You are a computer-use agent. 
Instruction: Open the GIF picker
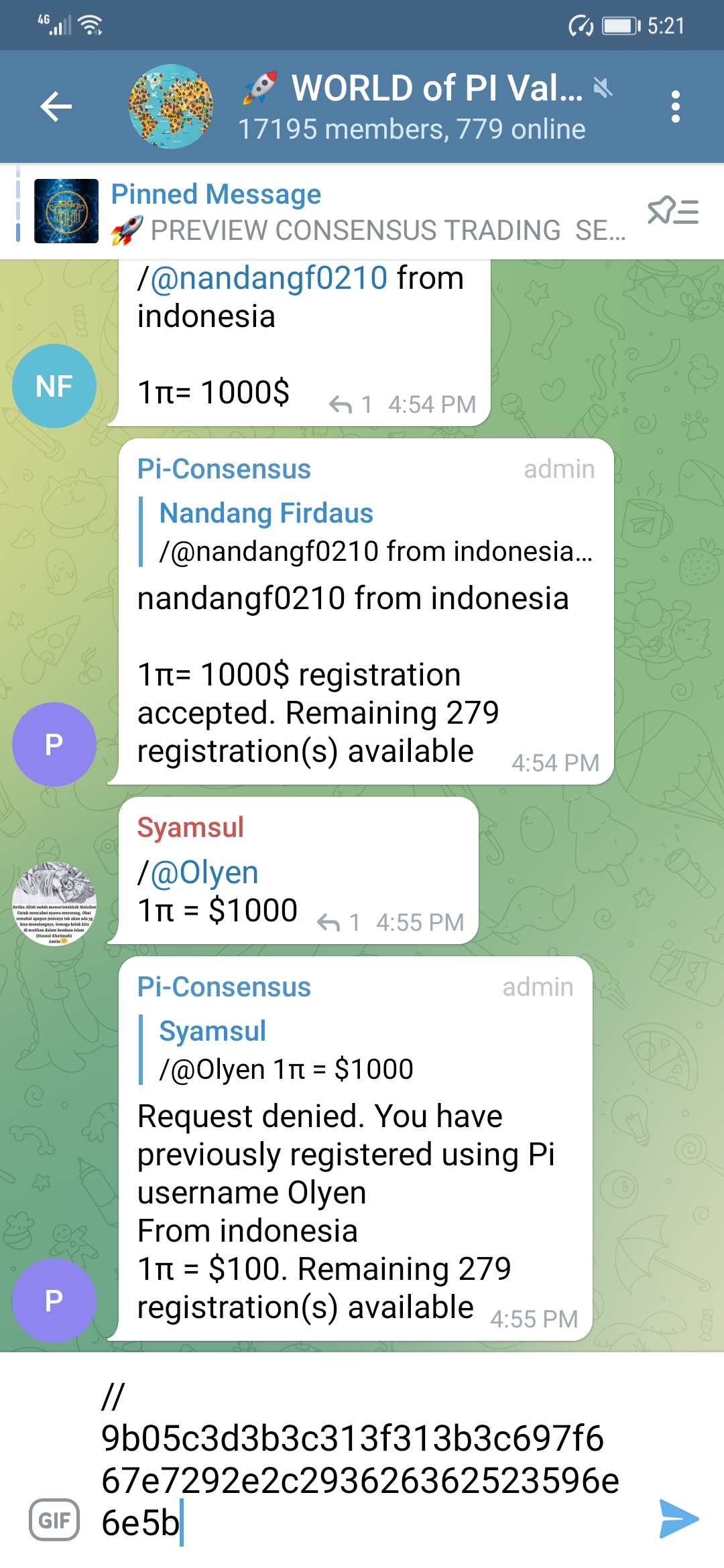coord(54,1520)
